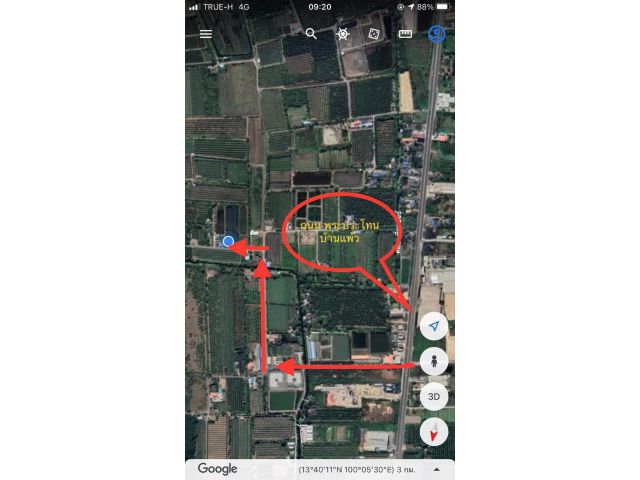Viewport: 640px width, 480px height.
Task: Tap the I'm Feeling Lucky dice
Action: coord(373,33)
